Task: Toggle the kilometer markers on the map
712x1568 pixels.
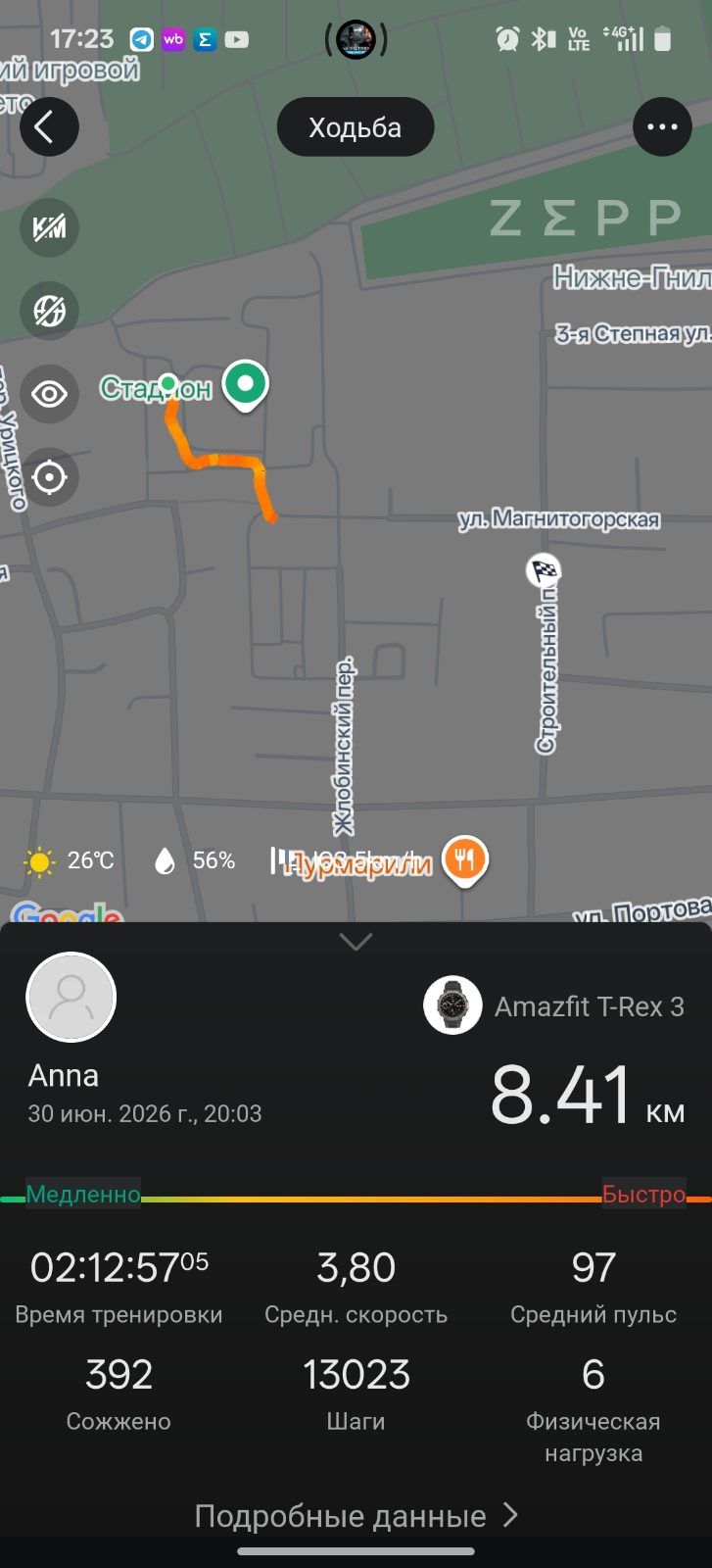Action: [x=49, y=227]
